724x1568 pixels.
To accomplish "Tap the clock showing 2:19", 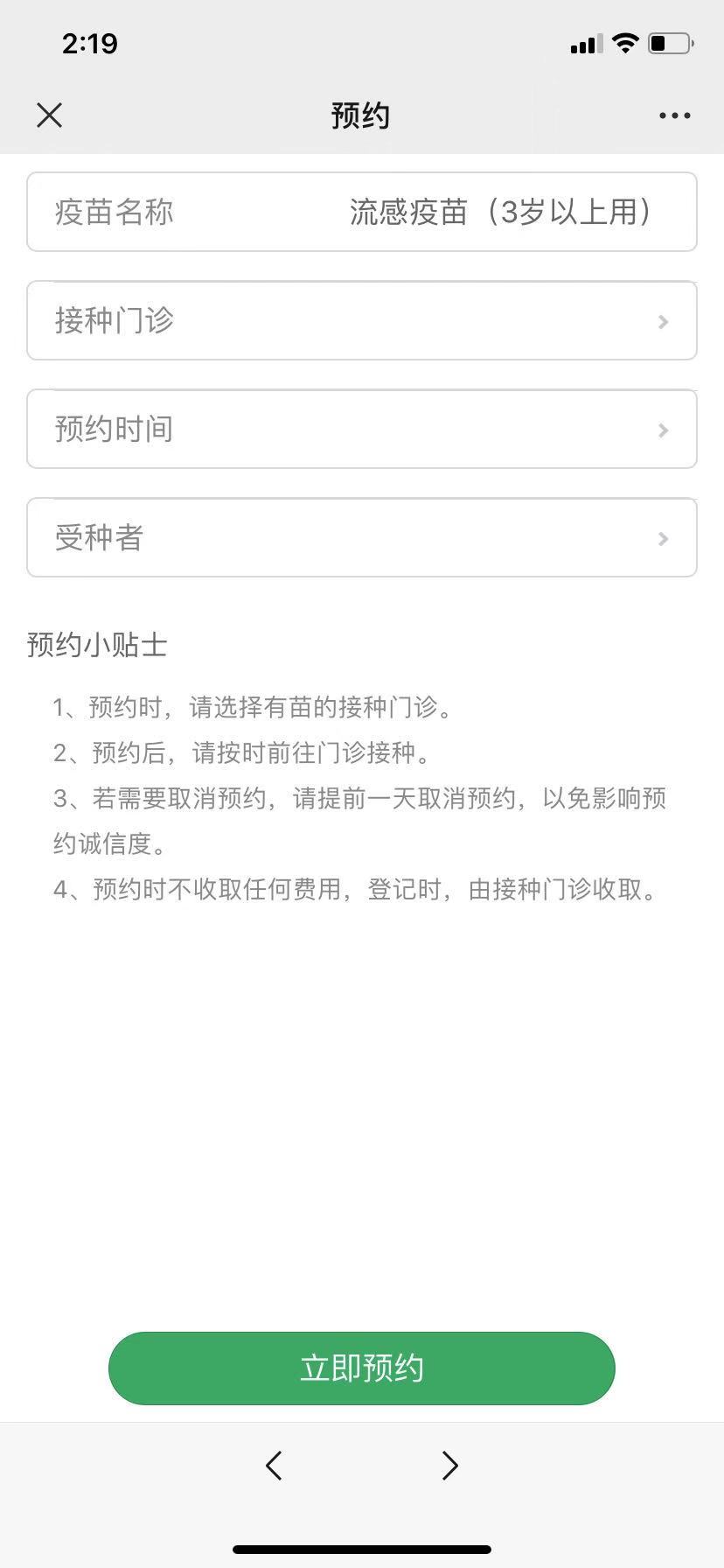I will point(90,43).
